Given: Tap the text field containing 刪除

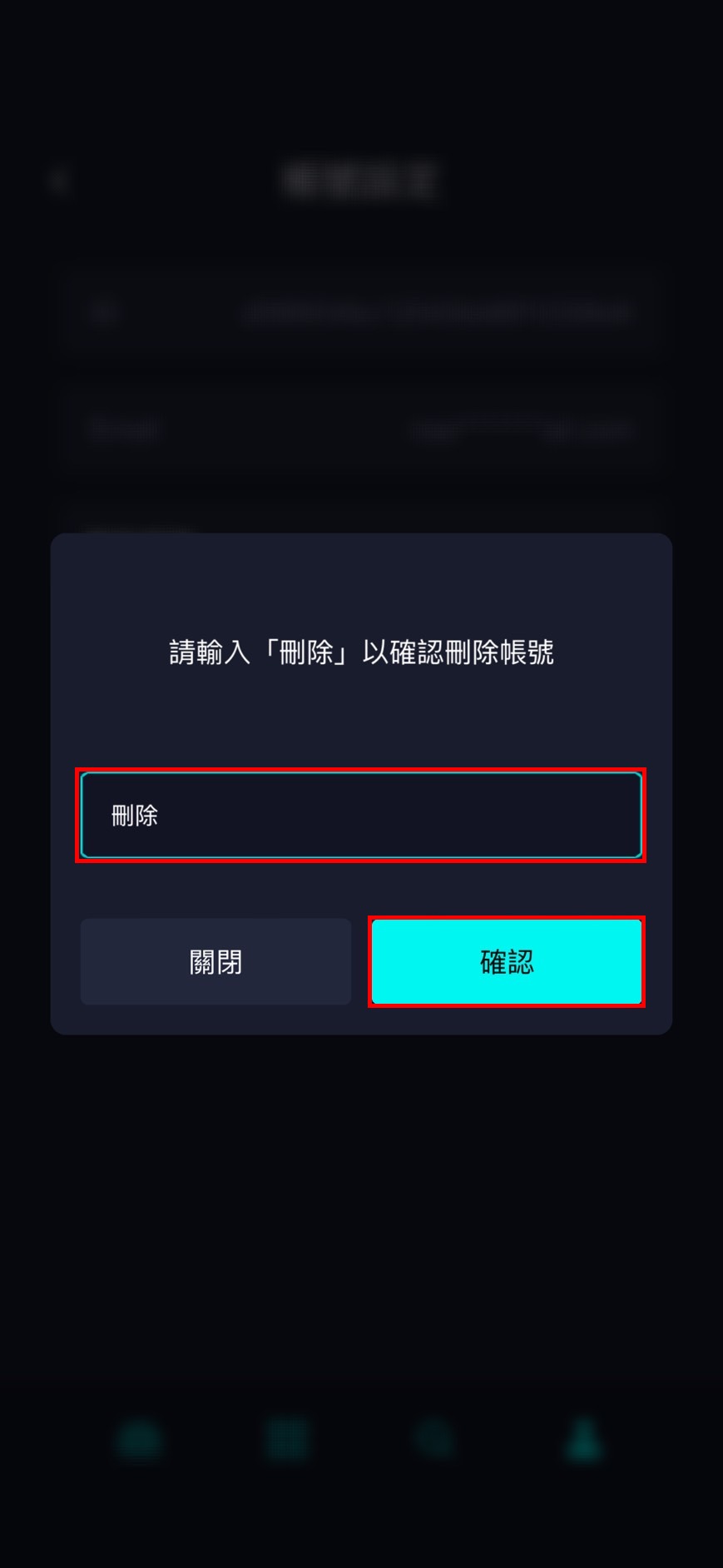Looking at the screenshot, I should pos(361,816).
